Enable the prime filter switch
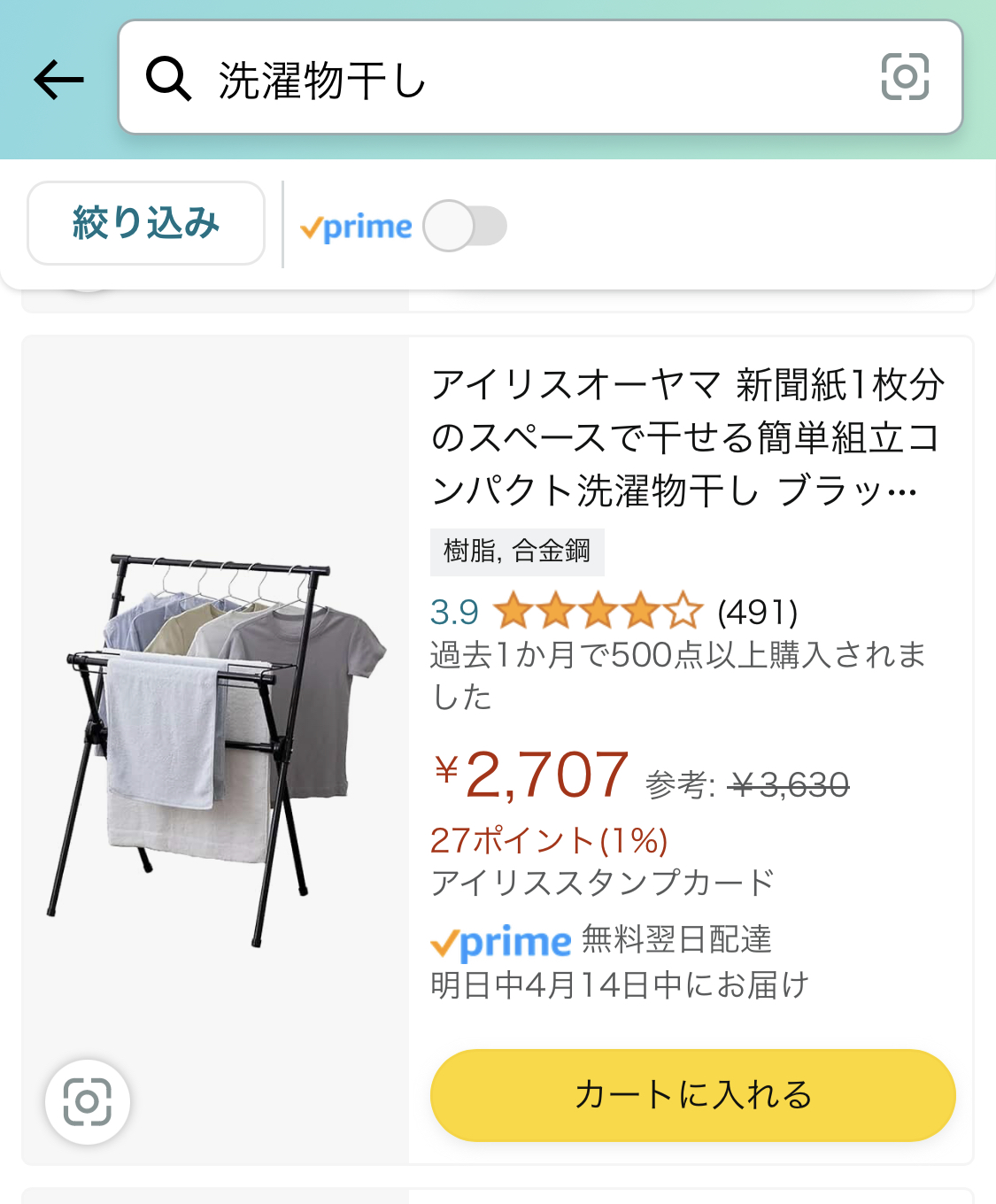The image size is (996, 1204). [465, 226]
